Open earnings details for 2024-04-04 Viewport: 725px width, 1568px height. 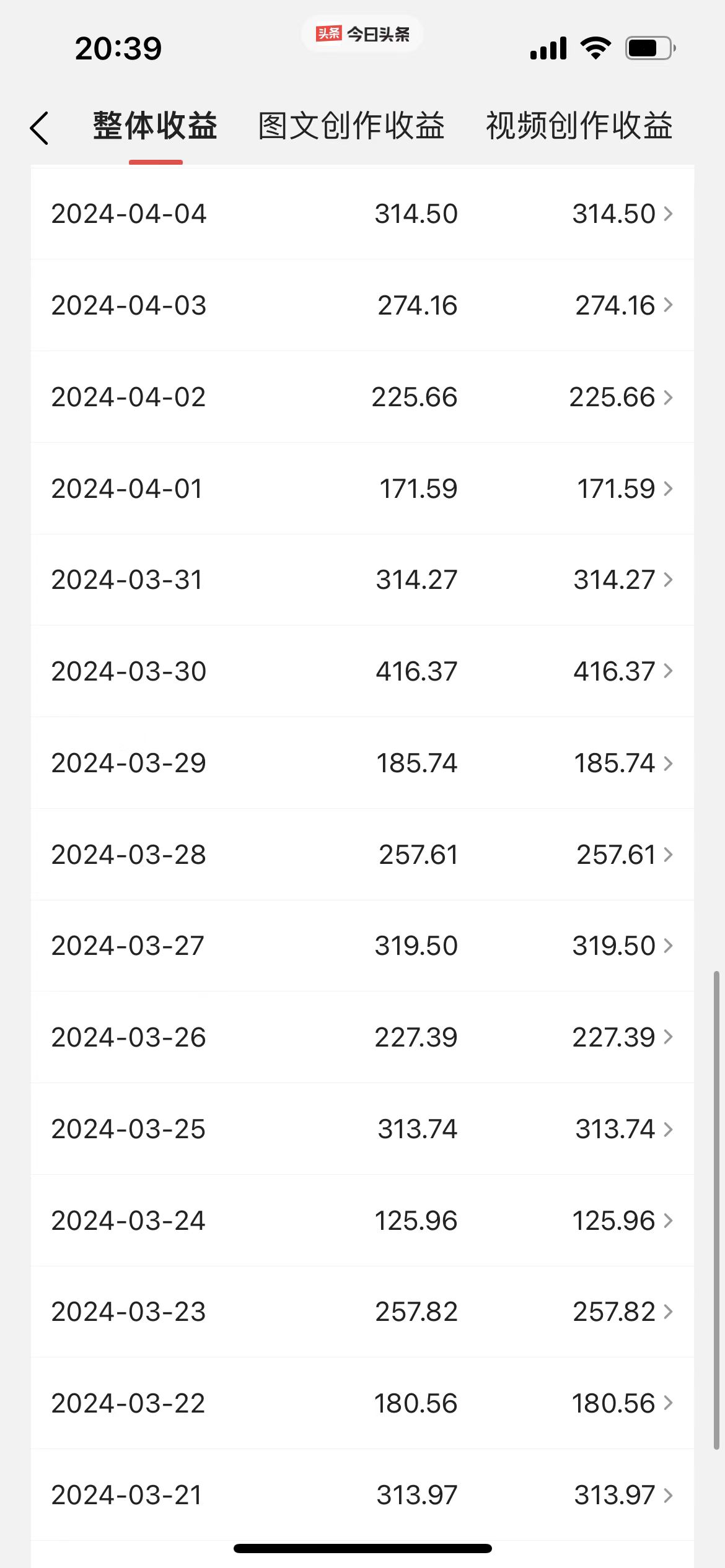pyautogui.click(x=362, y=214)
